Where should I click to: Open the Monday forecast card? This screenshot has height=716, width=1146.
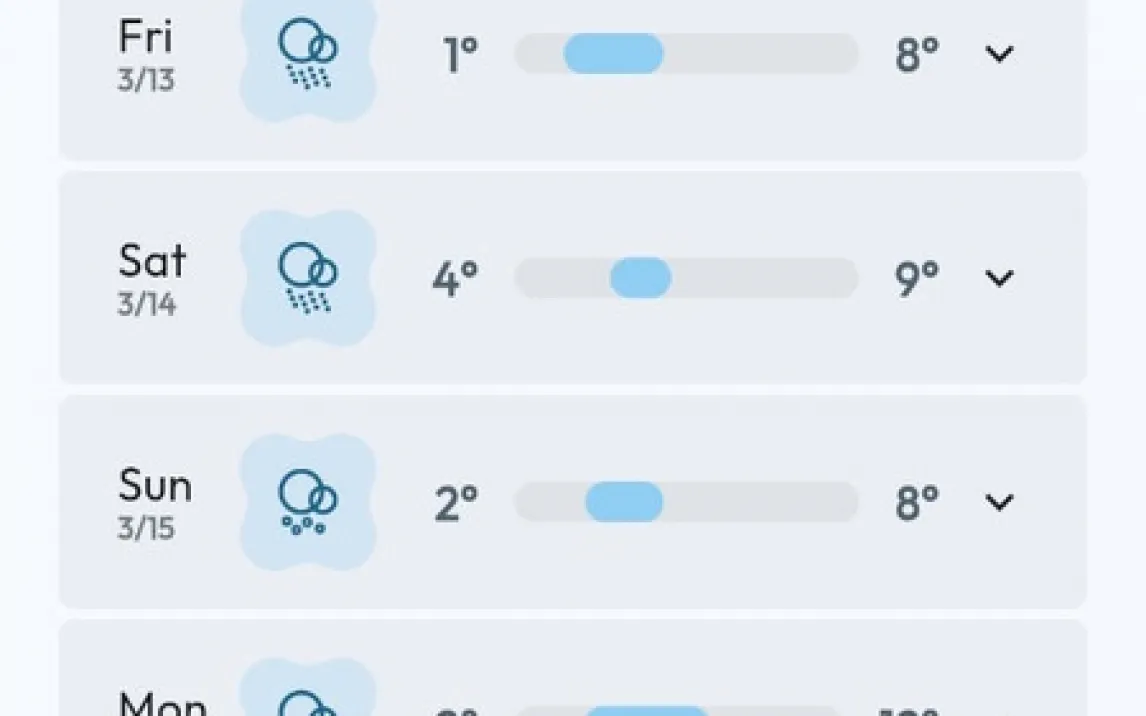tap(572, 680)
